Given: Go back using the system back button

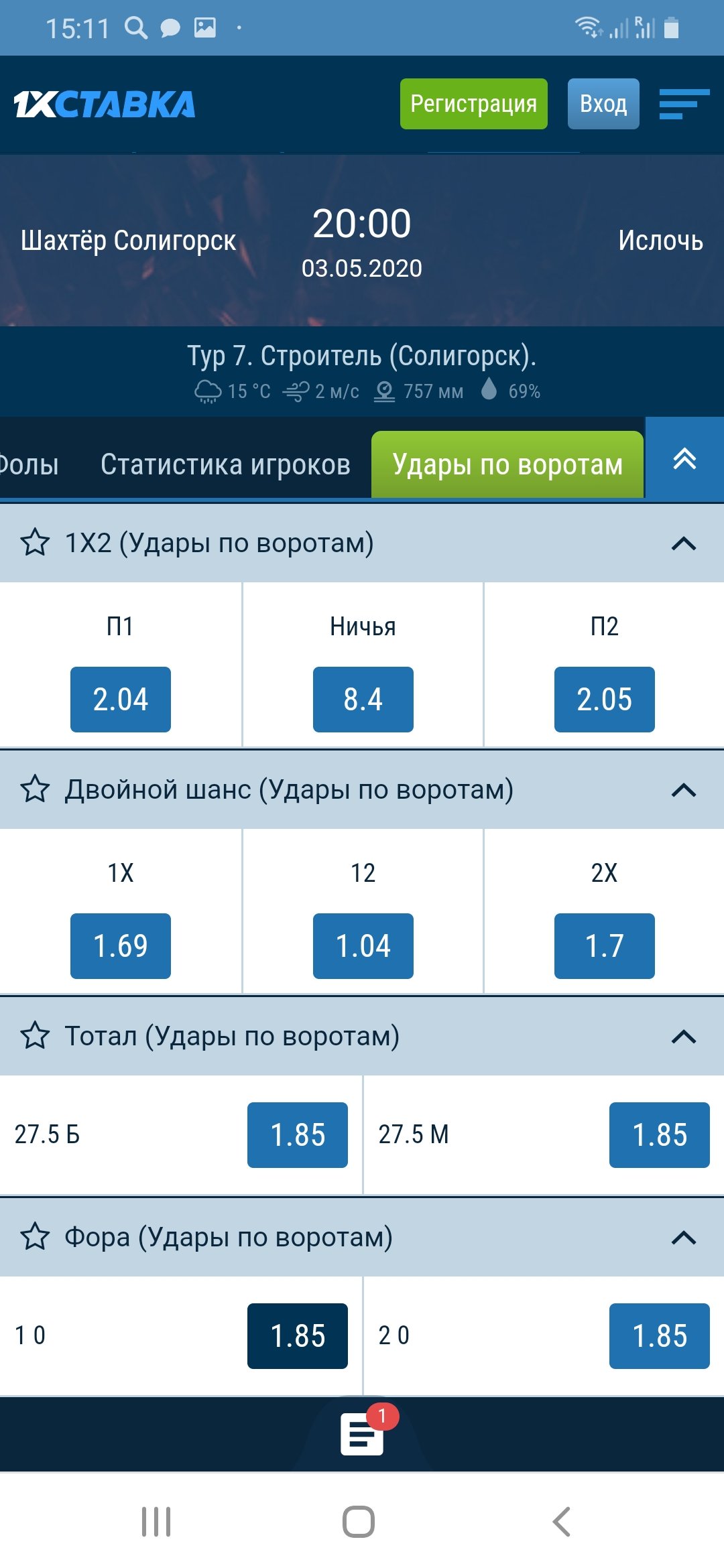Looking at the screenshot, I should click(x=562, y=1522).
